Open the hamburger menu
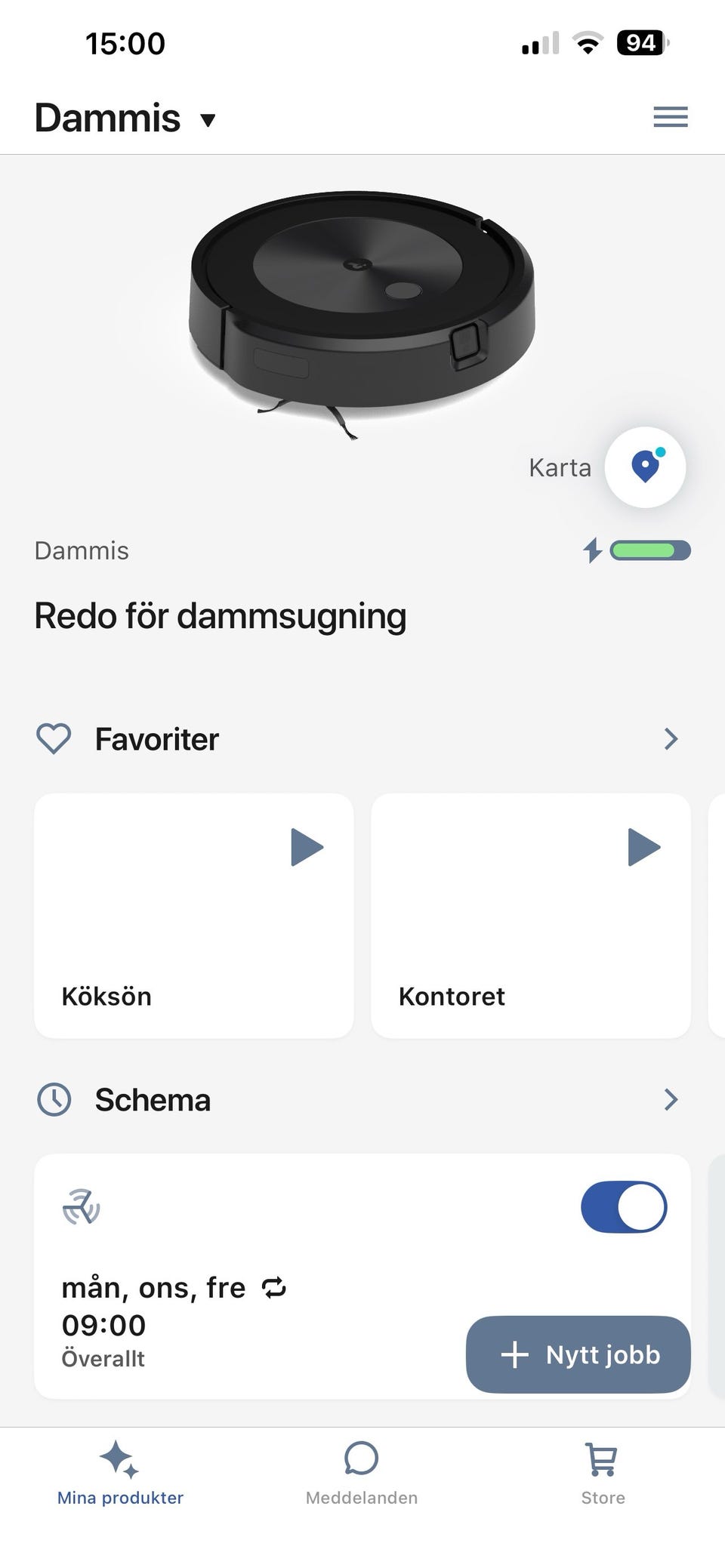 [x=670, y=117]
